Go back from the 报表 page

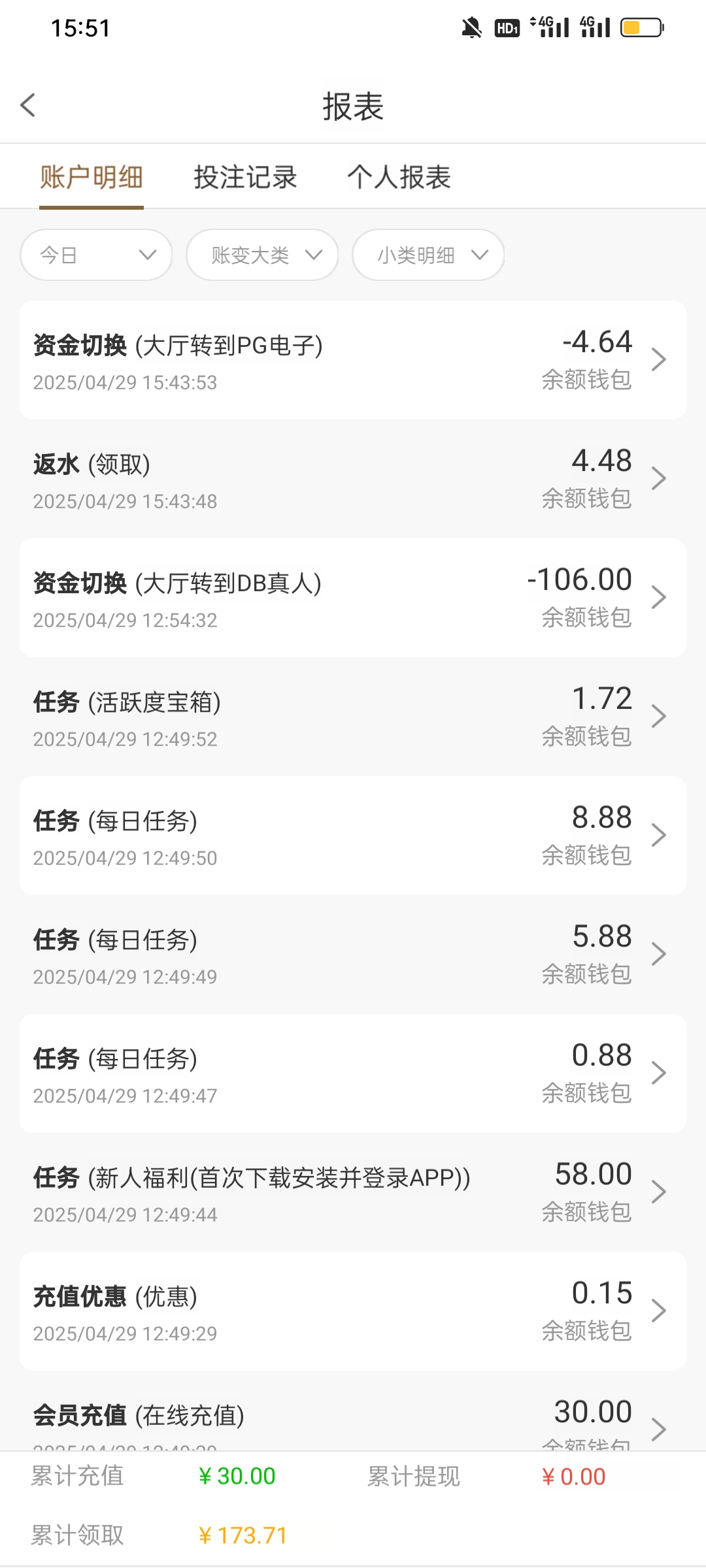28,105
